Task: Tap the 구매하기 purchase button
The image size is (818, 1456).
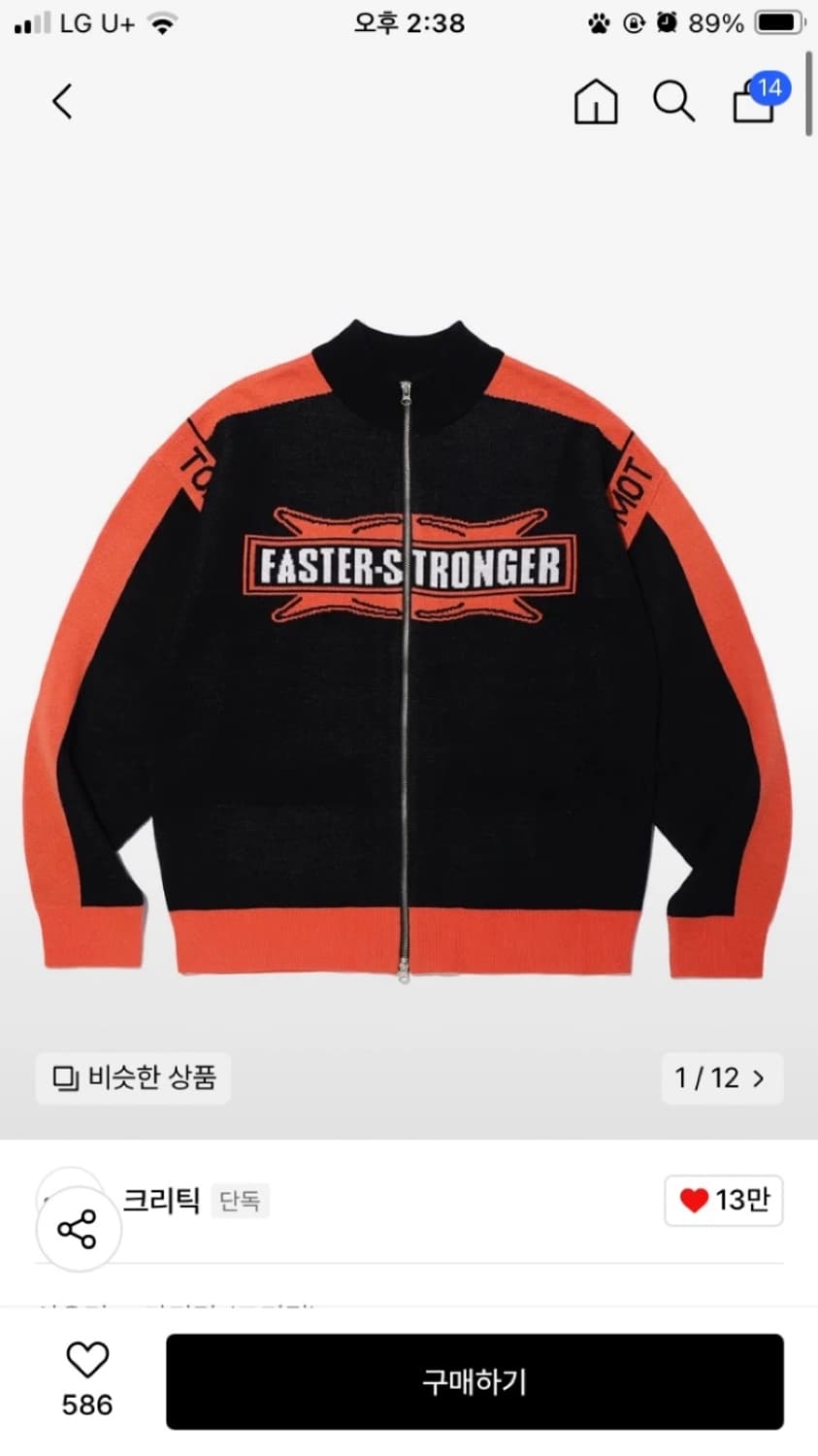Action: (473, 1382)
